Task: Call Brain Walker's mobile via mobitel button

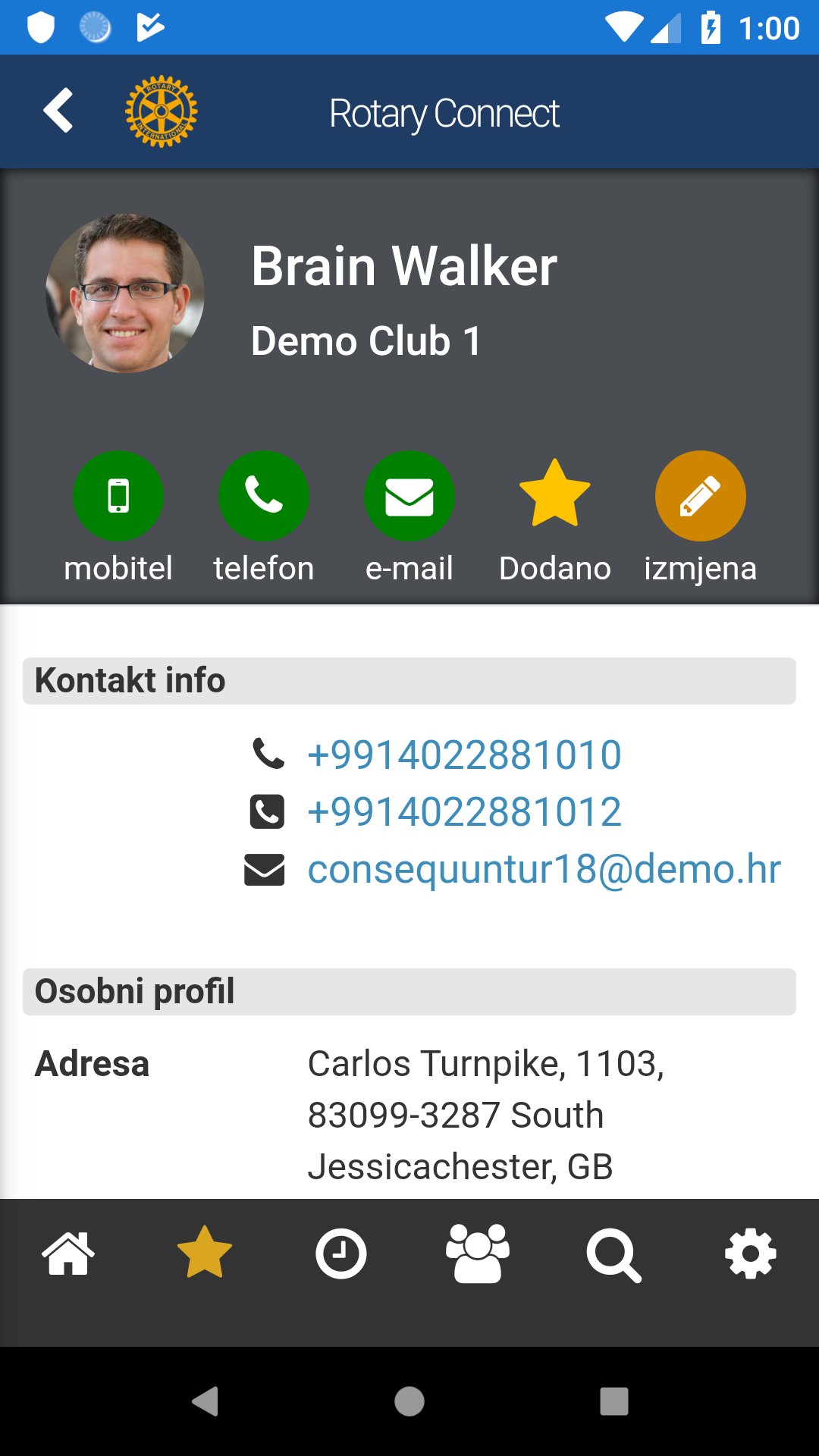Action: pyautogui.click(x=118, y=496)
